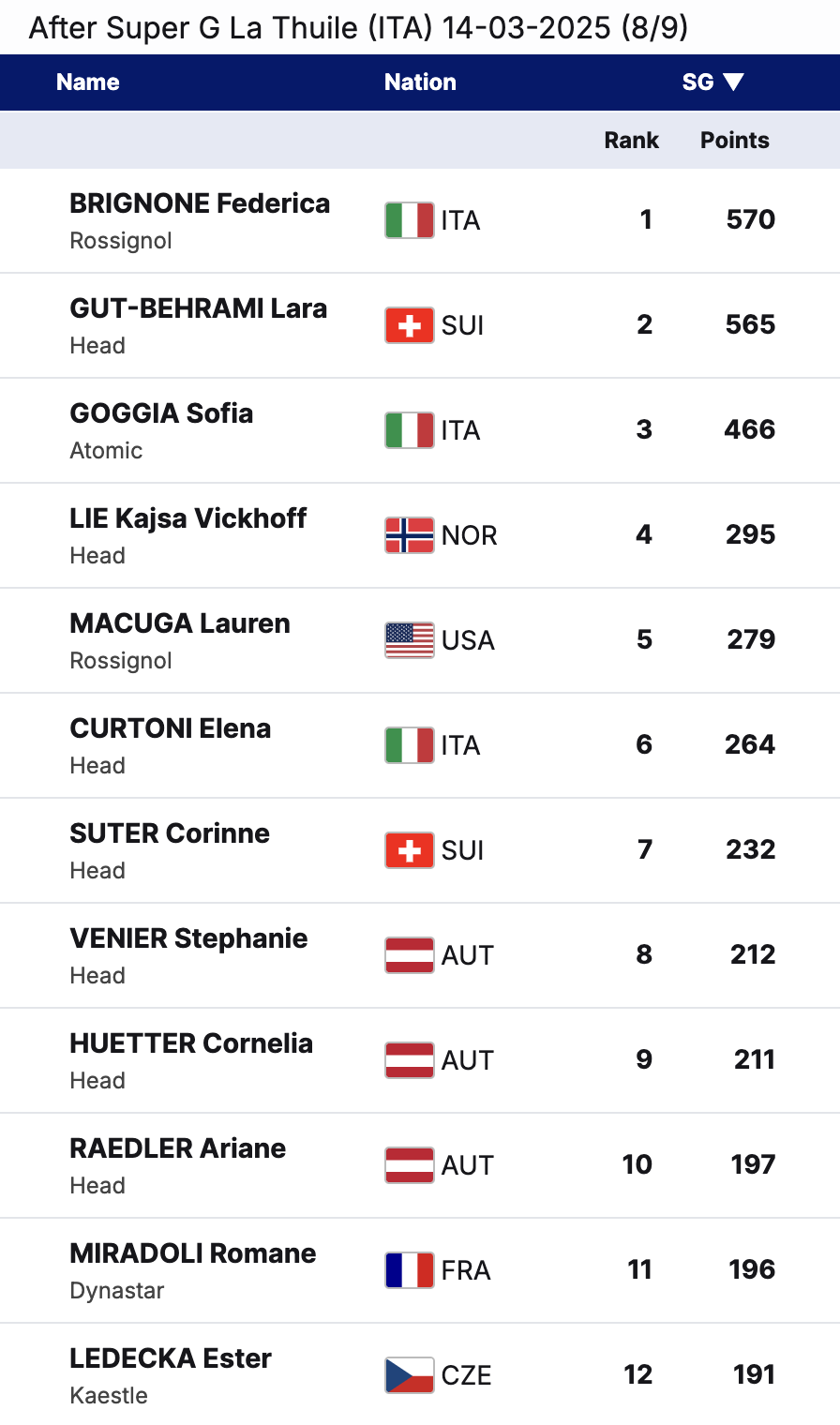The height and width of the screenshot is (1425, 840).
Task: Open Kajsa Vickhoff Lie's row
Action: (187, 519)
